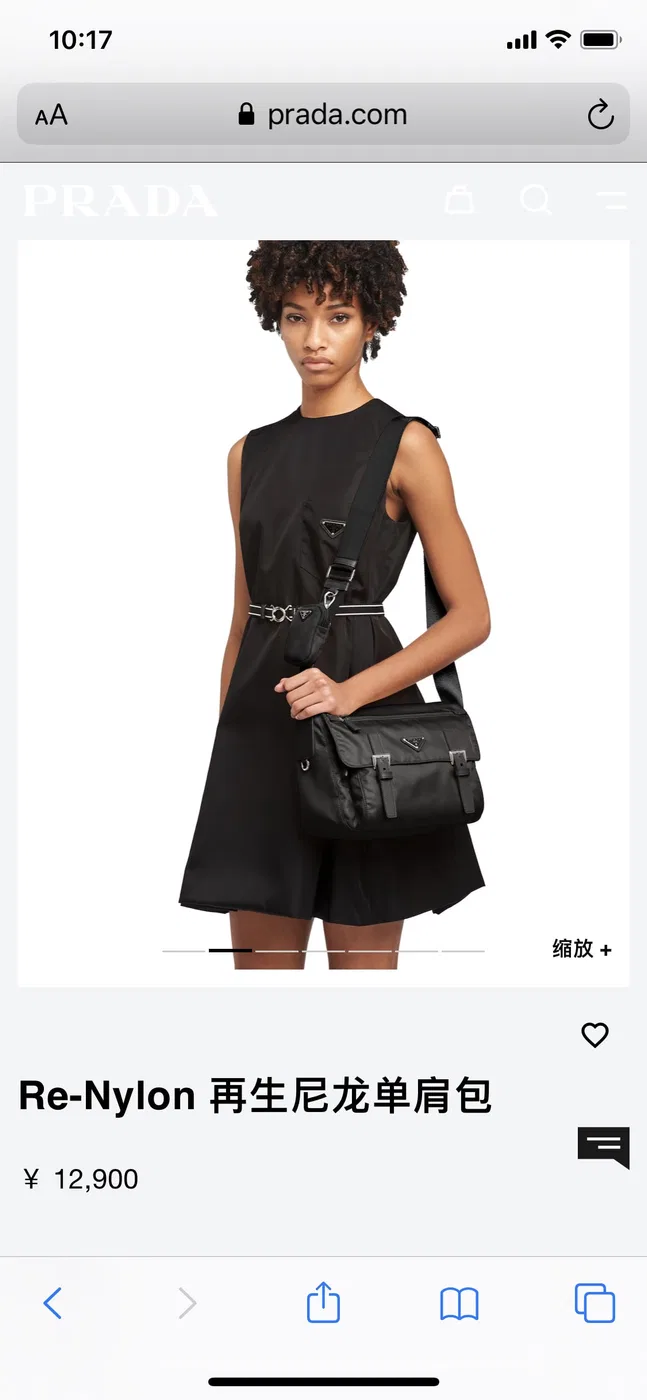Viewport: 647px width, 1400px height.
Task: Open Safari bookmarks
Action: (x=459, y=1304)
